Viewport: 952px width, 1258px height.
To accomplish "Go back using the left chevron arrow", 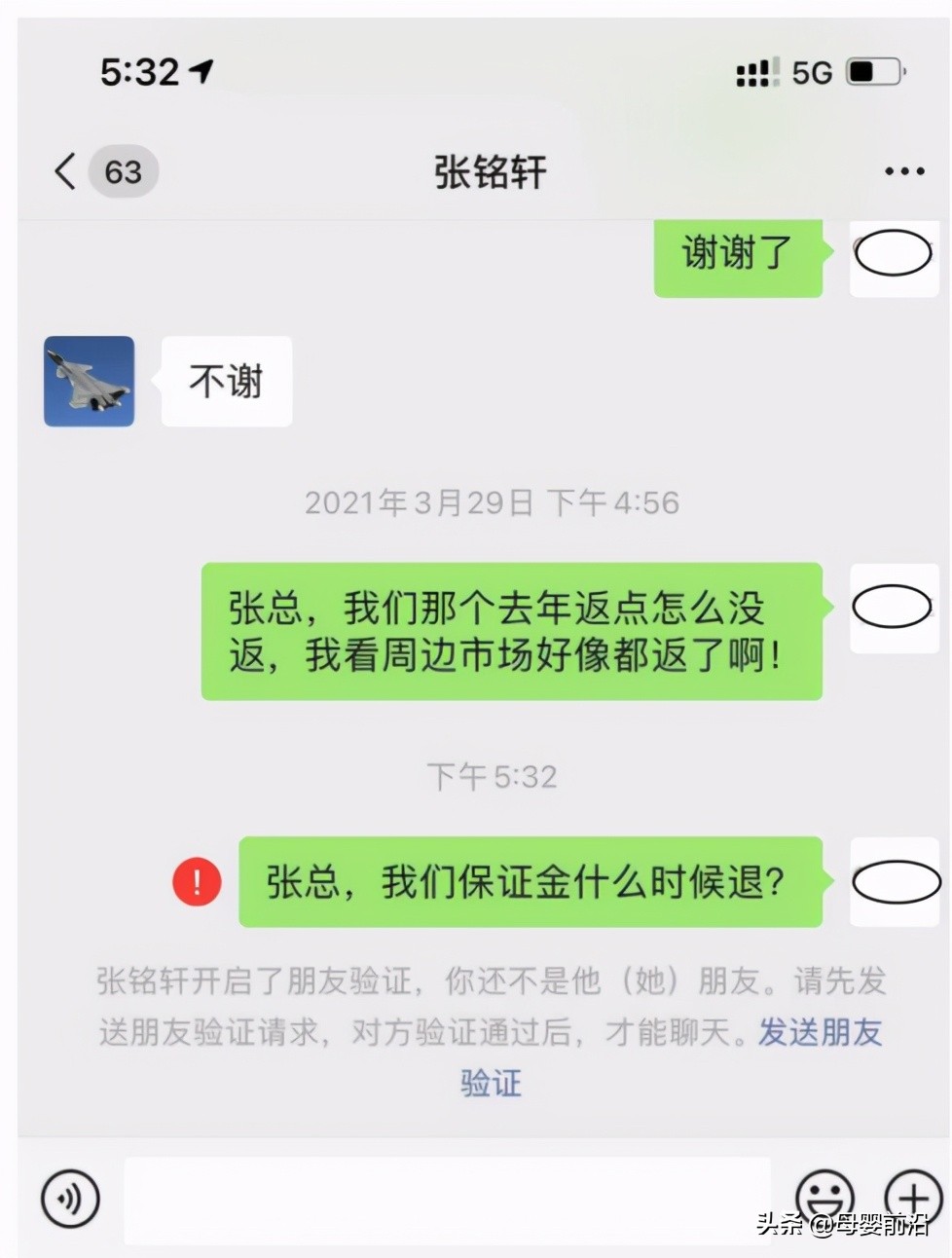I will 62,171.
